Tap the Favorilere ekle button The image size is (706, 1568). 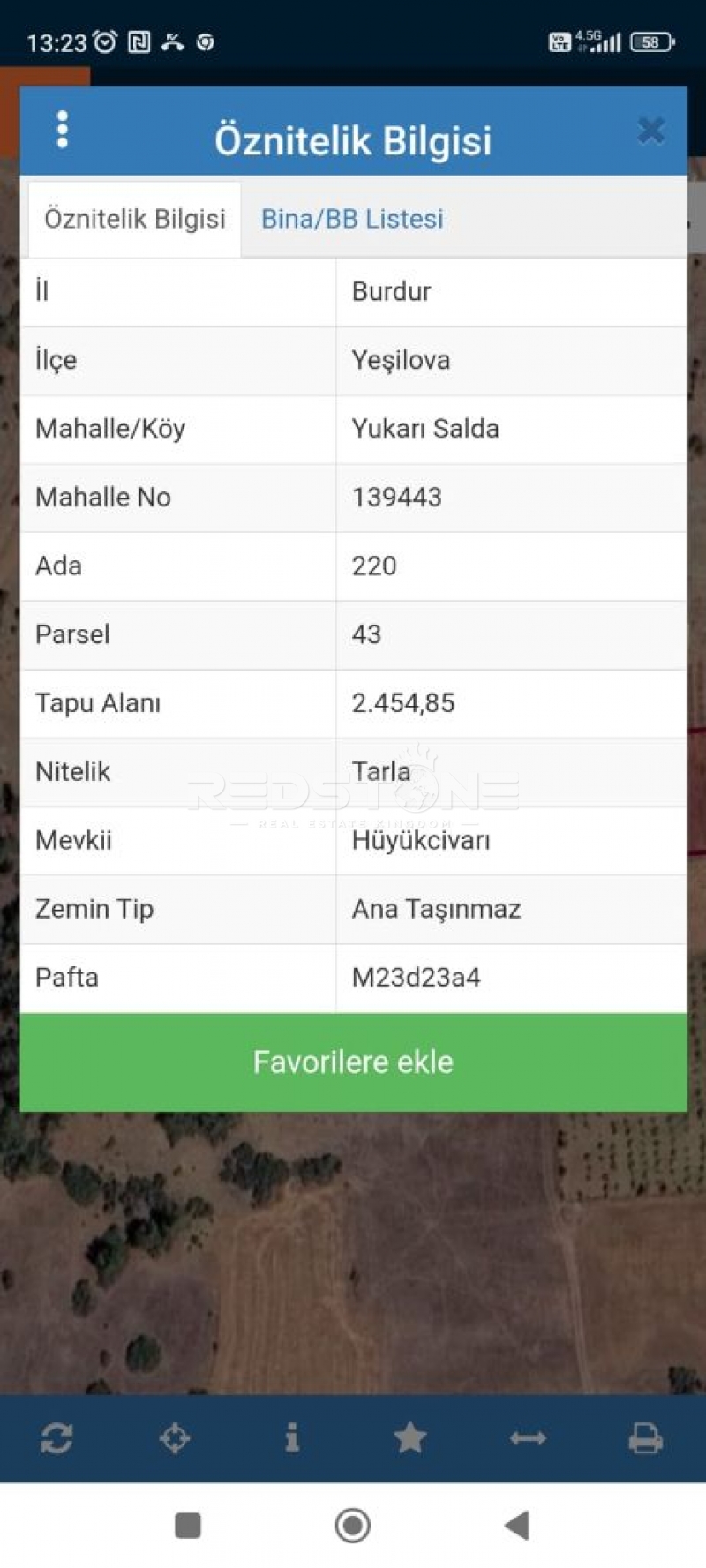pos(353,1062)
